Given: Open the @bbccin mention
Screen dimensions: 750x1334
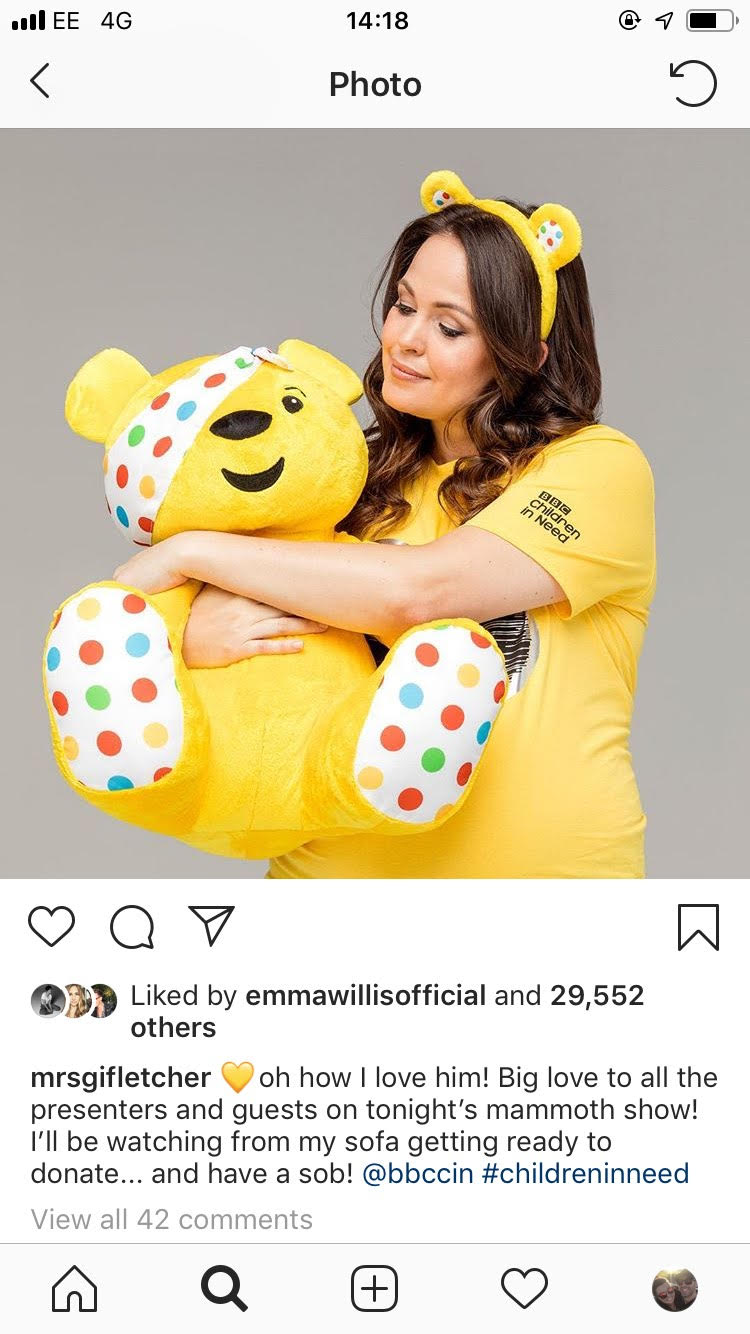Looking at the screenshot, I should [x=417, y=1173].
